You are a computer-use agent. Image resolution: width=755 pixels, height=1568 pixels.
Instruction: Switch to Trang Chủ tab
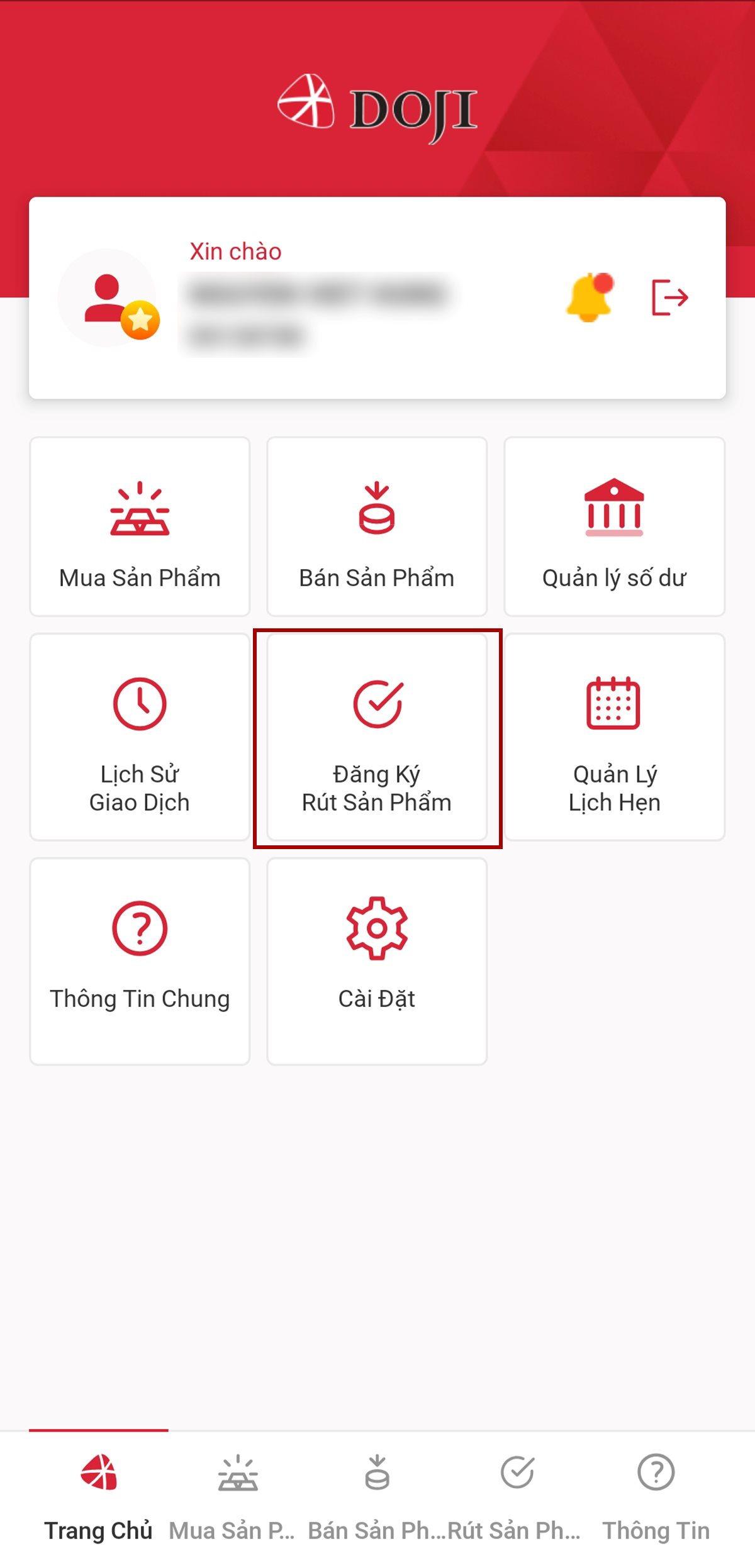pos(99,1497)
